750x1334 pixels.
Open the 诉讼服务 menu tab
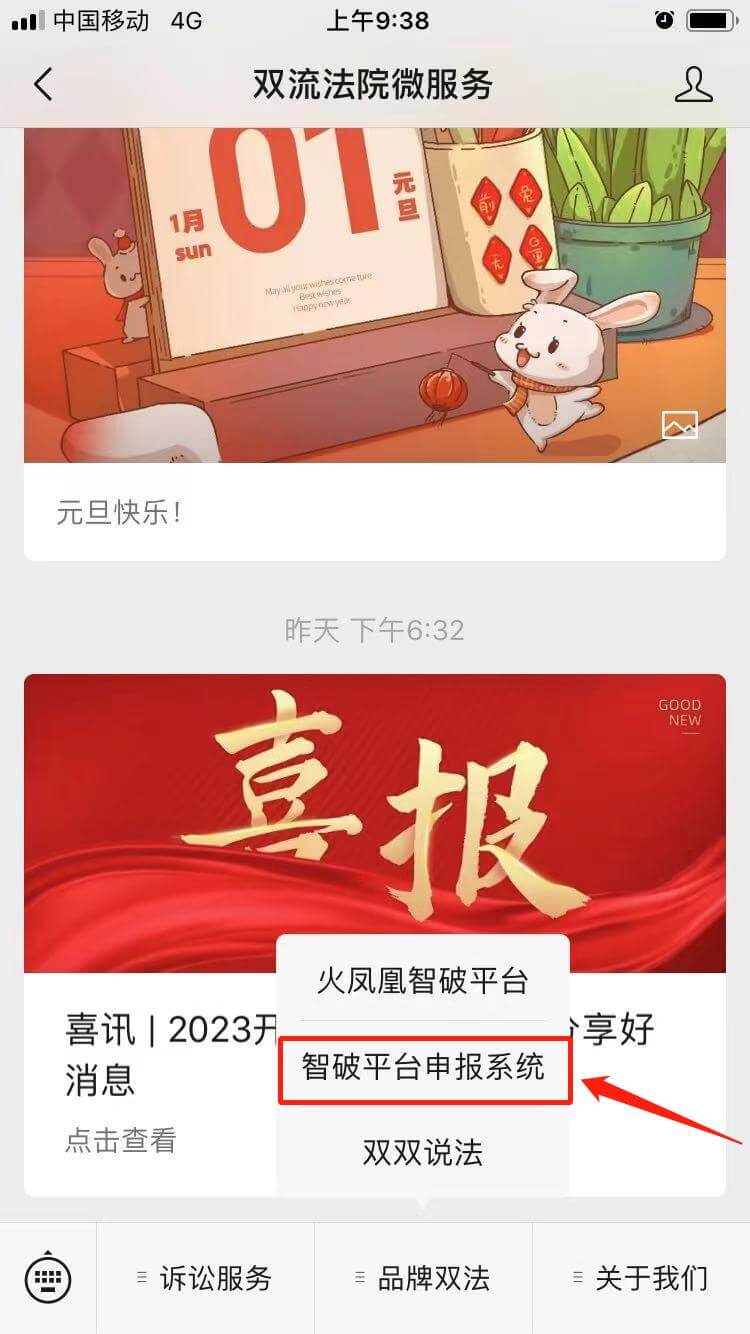205,1277
